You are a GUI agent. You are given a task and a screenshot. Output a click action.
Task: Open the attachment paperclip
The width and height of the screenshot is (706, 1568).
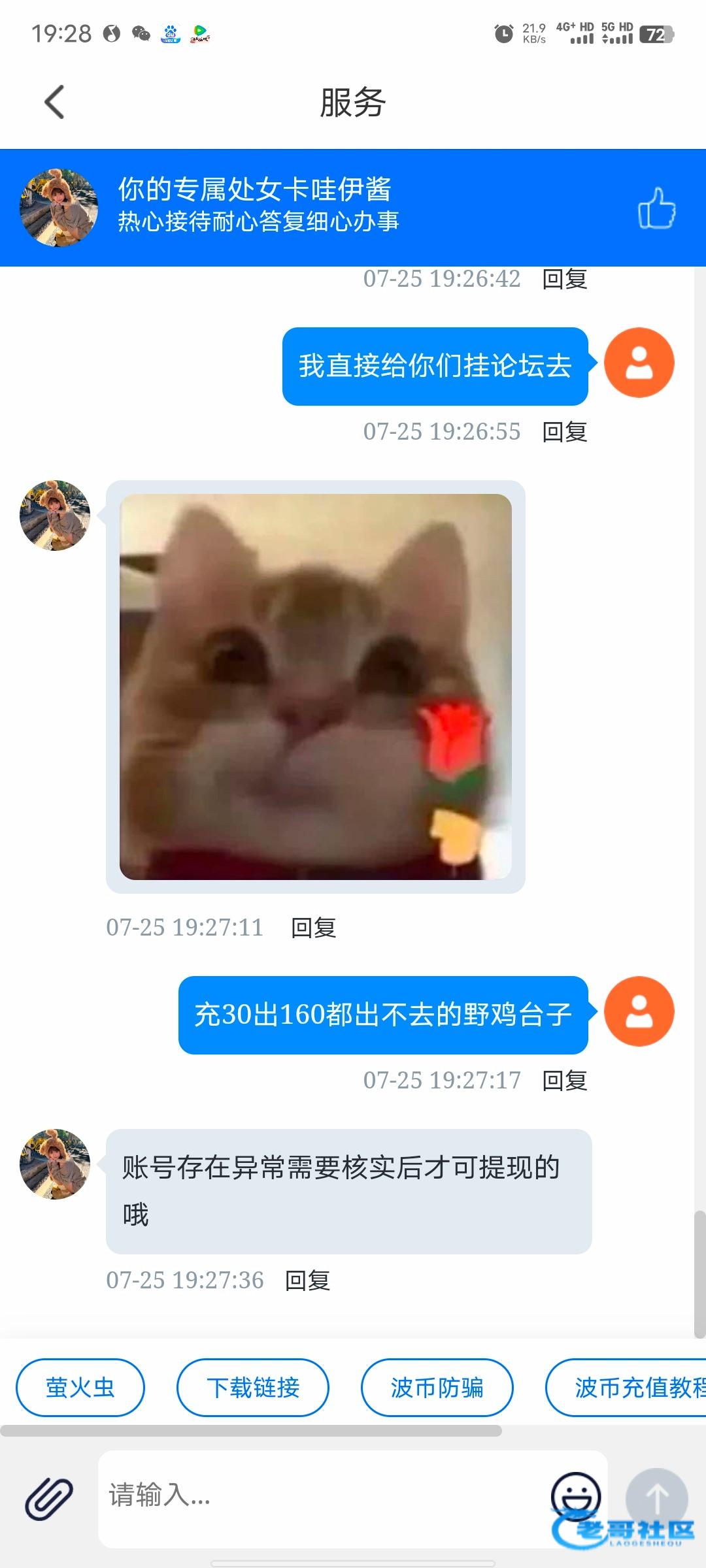pos(49,1498)
